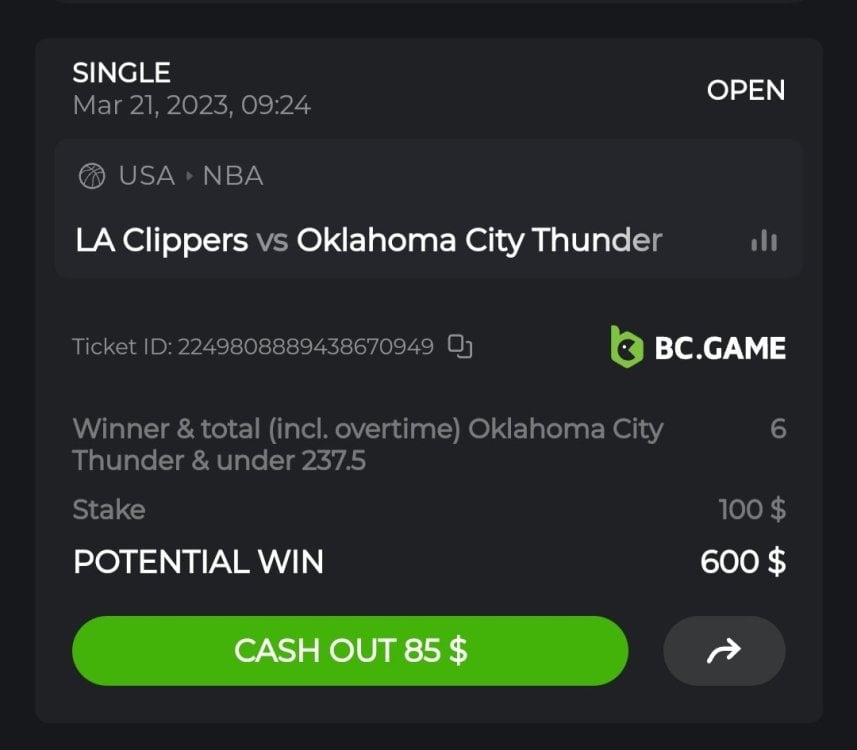Open the LA Clippers vs Oklahoma City Thunder match
This screenshot has height=750, width=857.
tap(368, 241)
